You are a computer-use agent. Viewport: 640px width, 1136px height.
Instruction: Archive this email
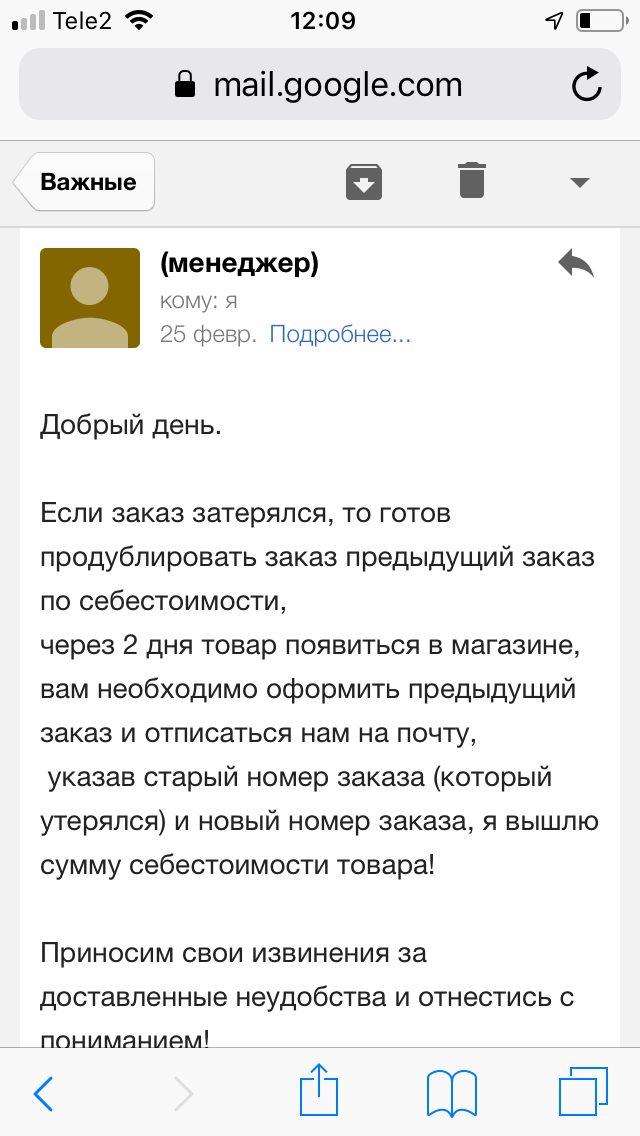pyautogui.click(x=364, y=182)
